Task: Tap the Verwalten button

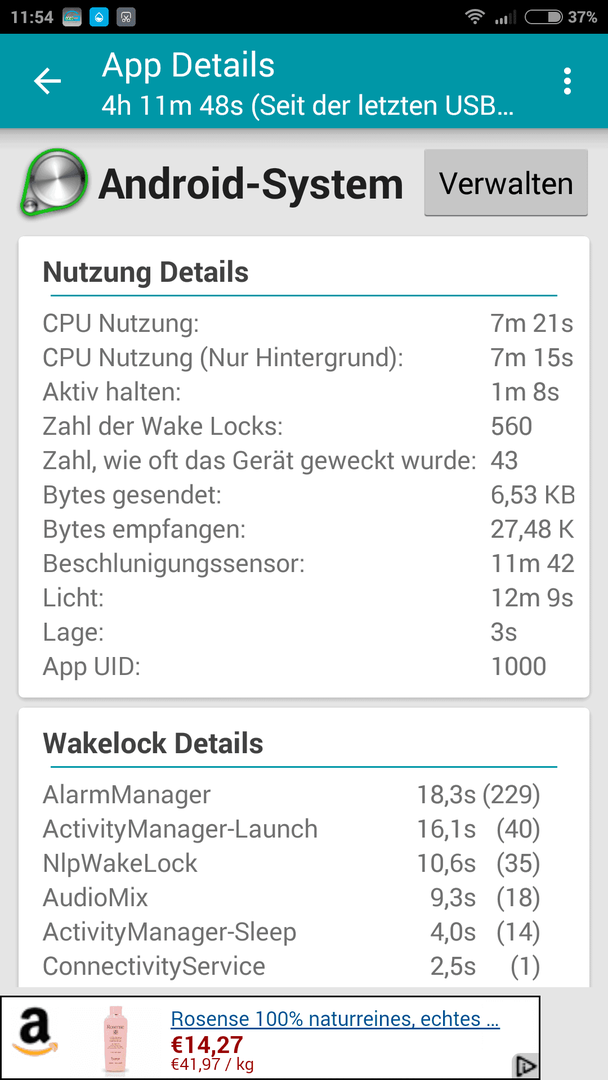Action: point(506,183)
